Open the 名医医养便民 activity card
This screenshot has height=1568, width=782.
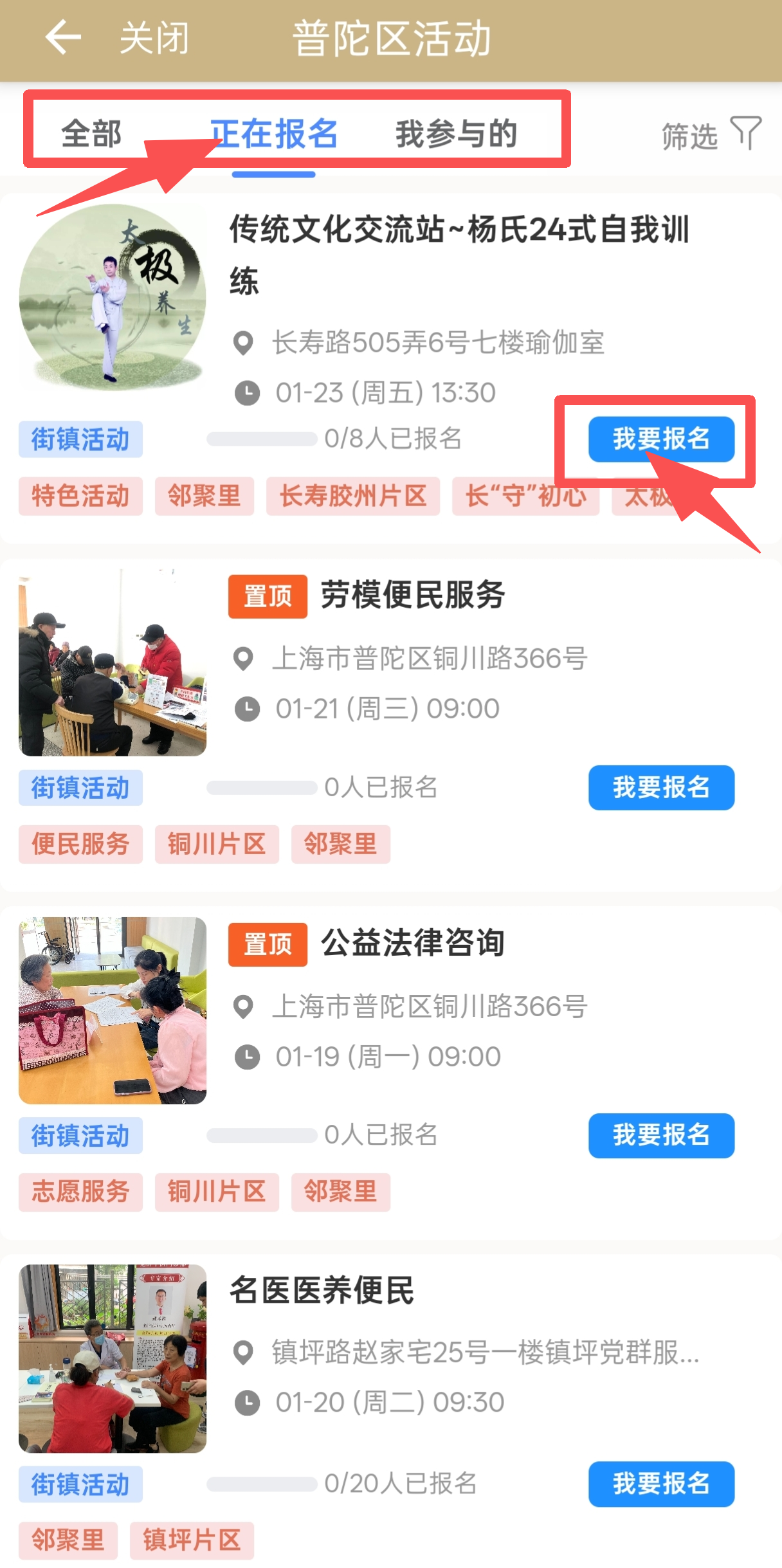point(322,1291)
